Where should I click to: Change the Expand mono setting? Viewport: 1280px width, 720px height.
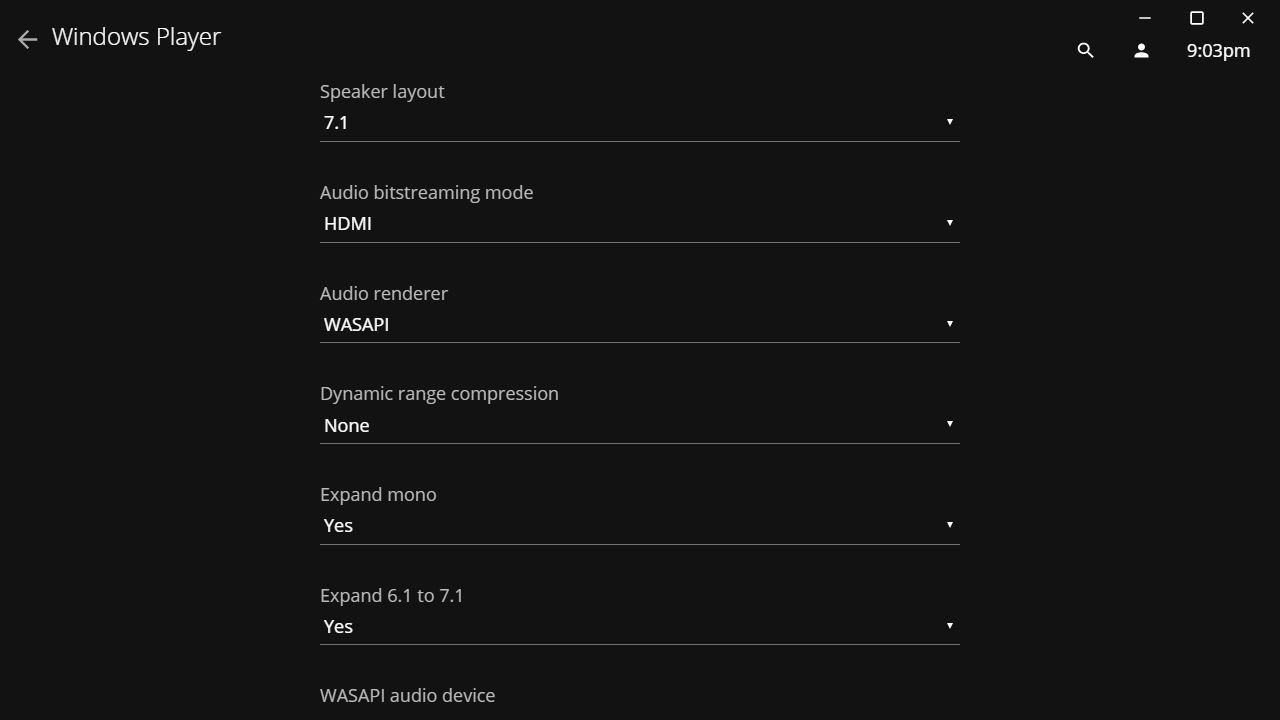[639, 526]
